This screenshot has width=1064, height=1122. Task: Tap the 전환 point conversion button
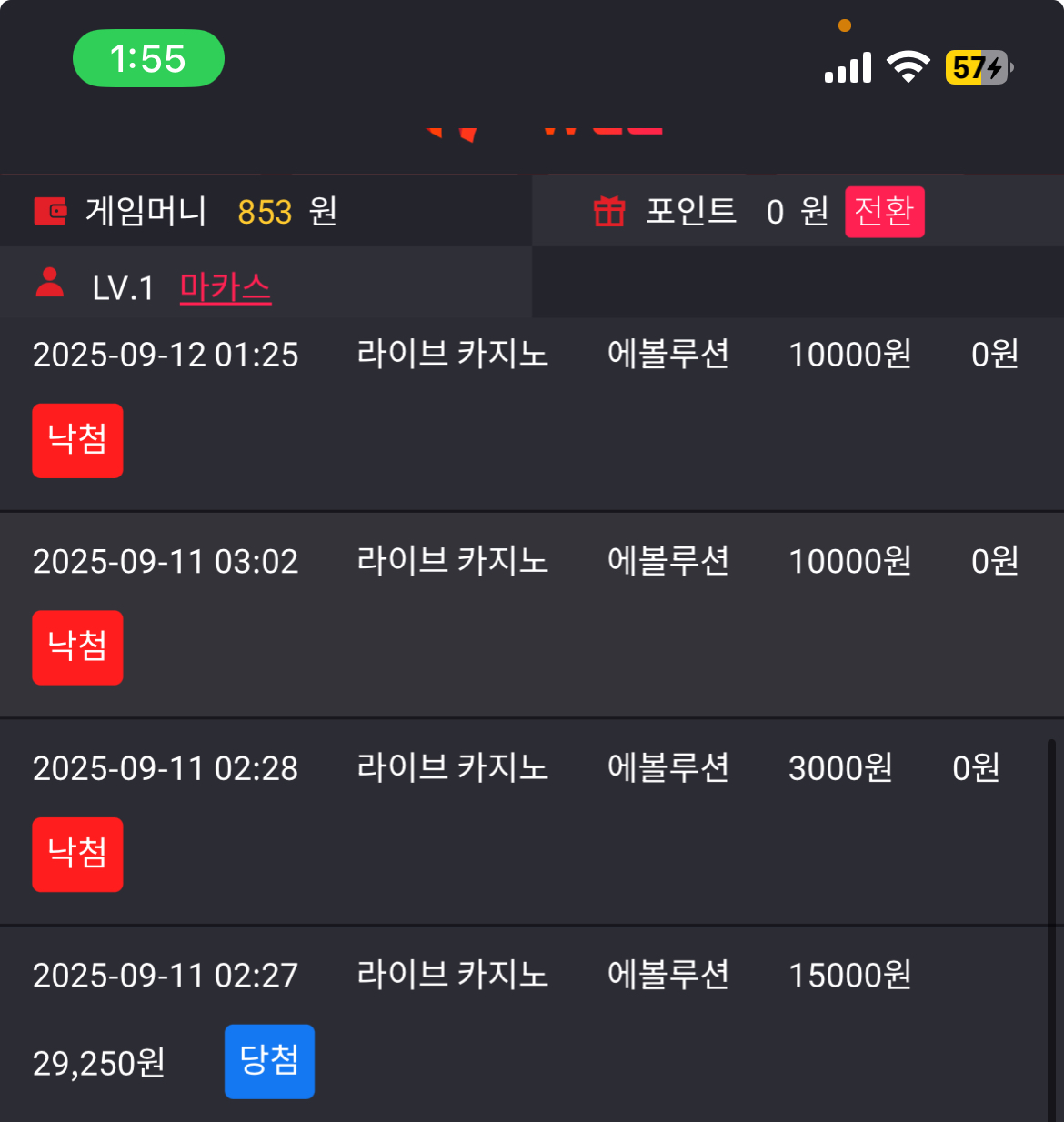(884, 212)
